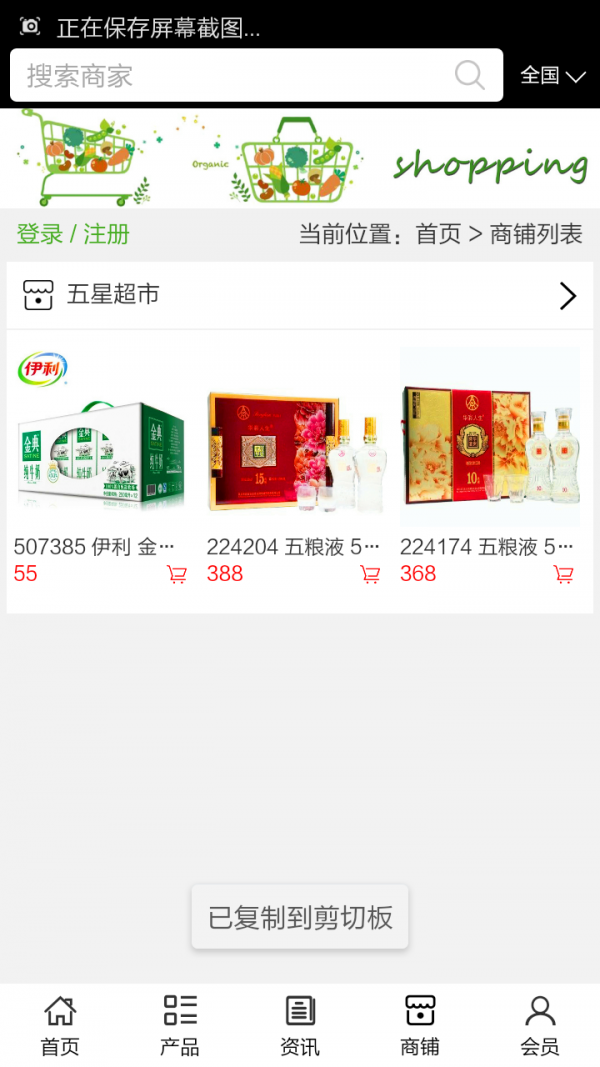Switch to the 产品 tab
The width and height of the screenshot is (600, 1067).
click(180, 1025)
